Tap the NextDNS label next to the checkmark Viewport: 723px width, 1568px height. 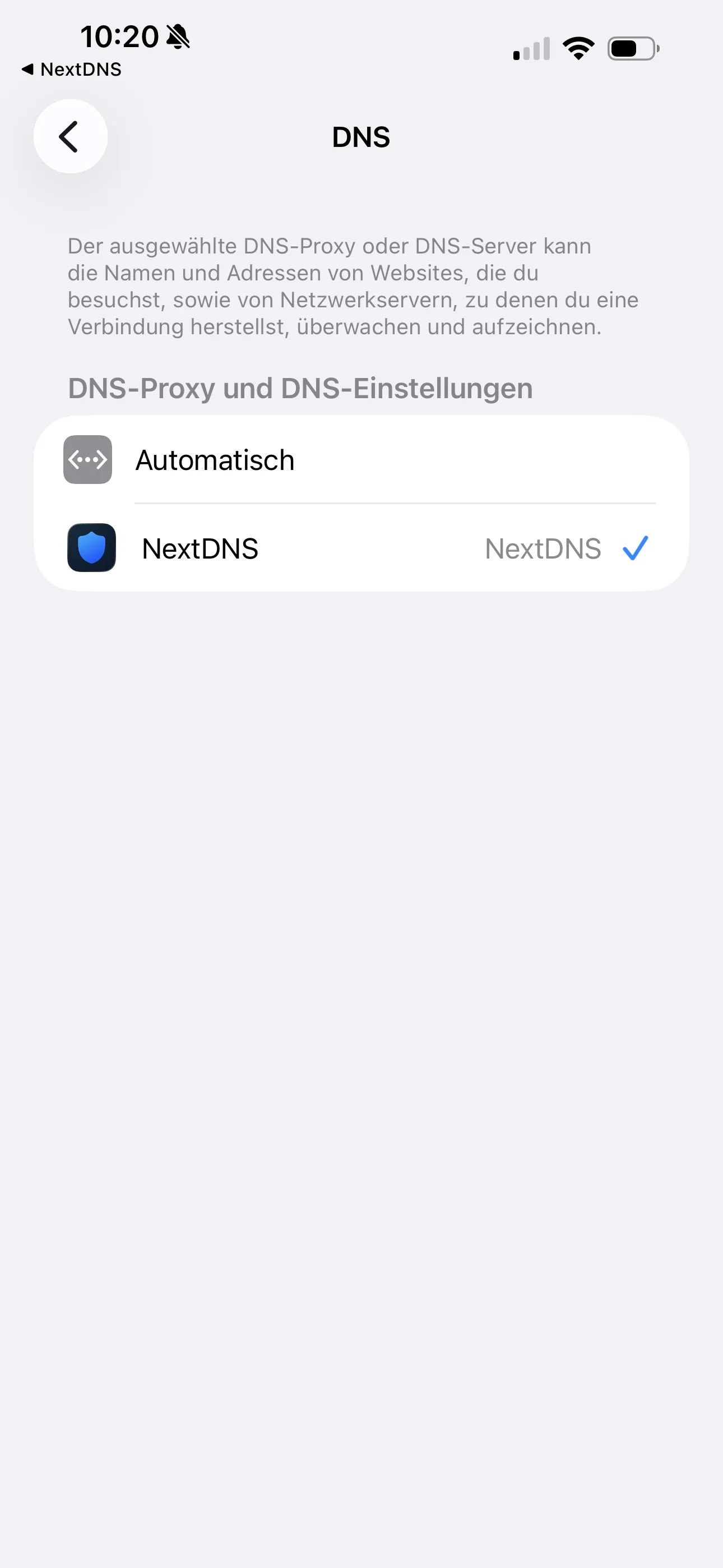coord(543,547)
